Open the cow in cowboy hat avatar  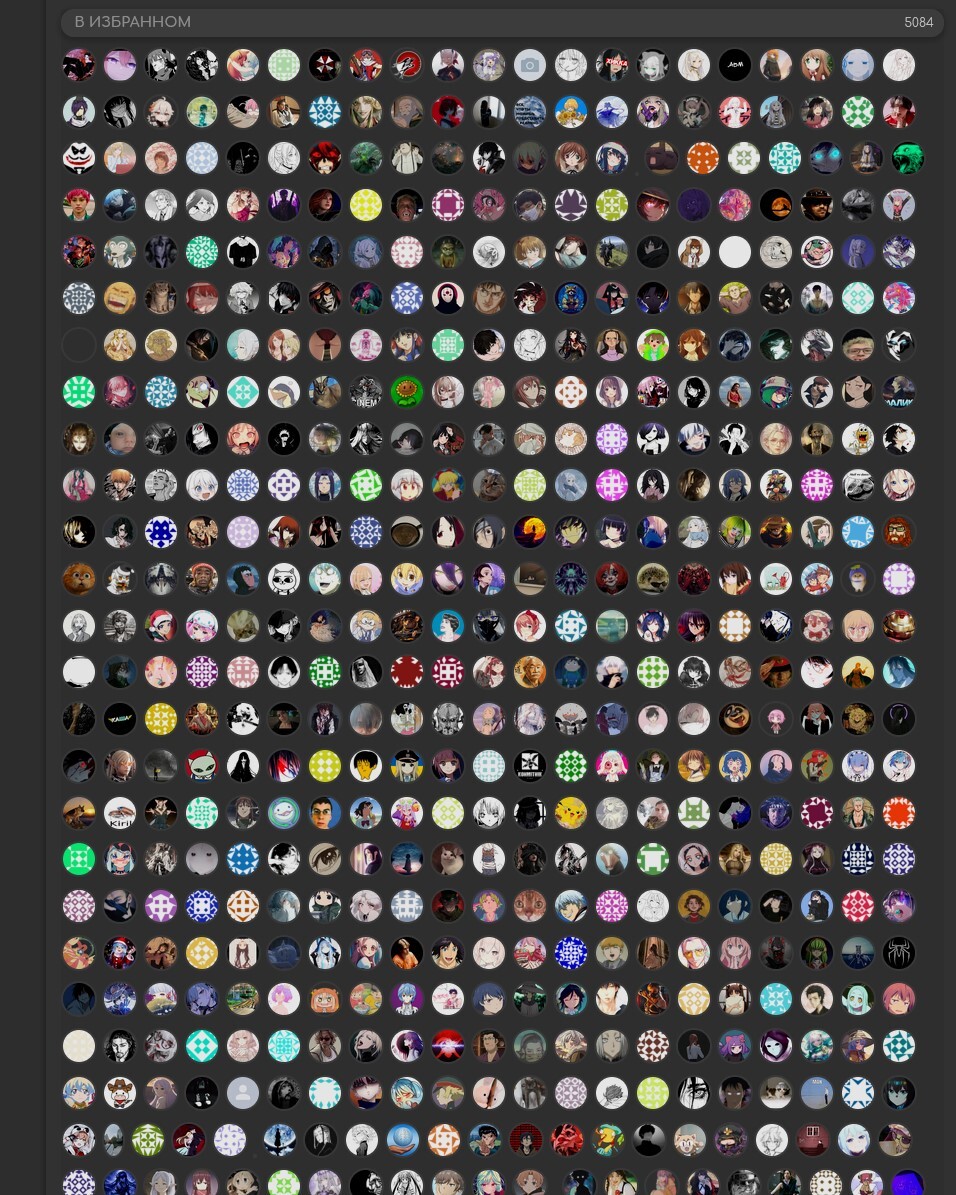(120, 1092)
